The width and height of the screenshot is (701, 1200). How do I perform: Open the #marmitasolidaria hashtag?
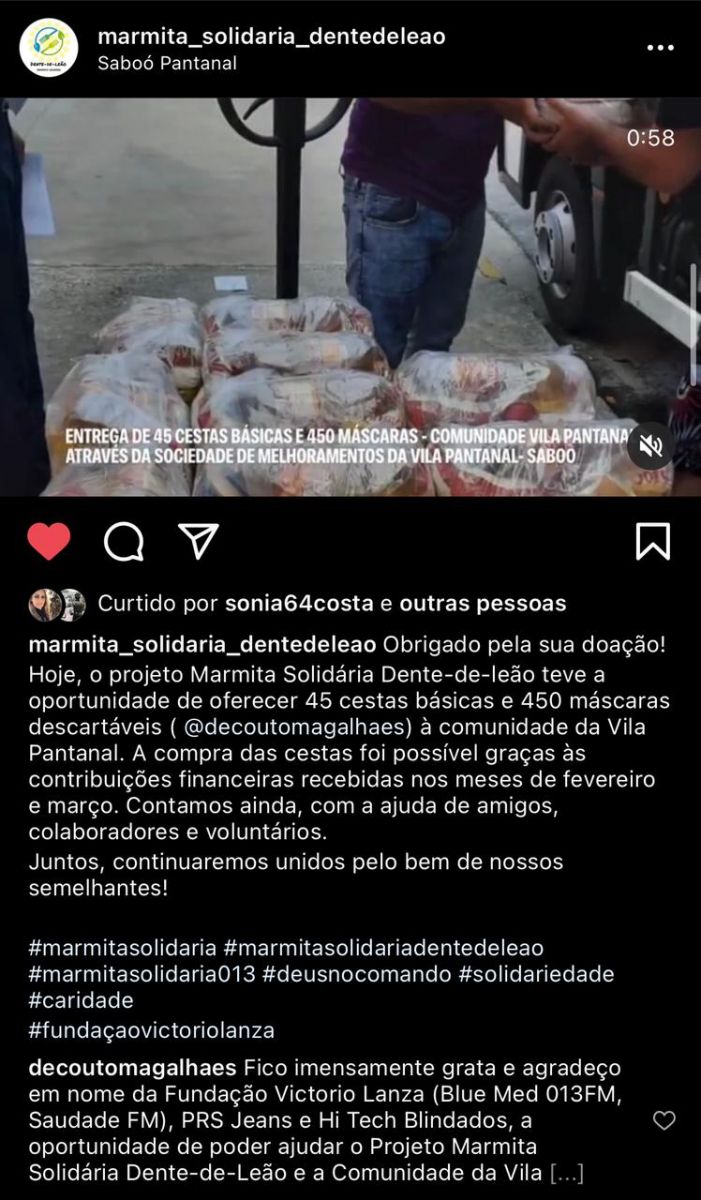click(x=122, y=947)
